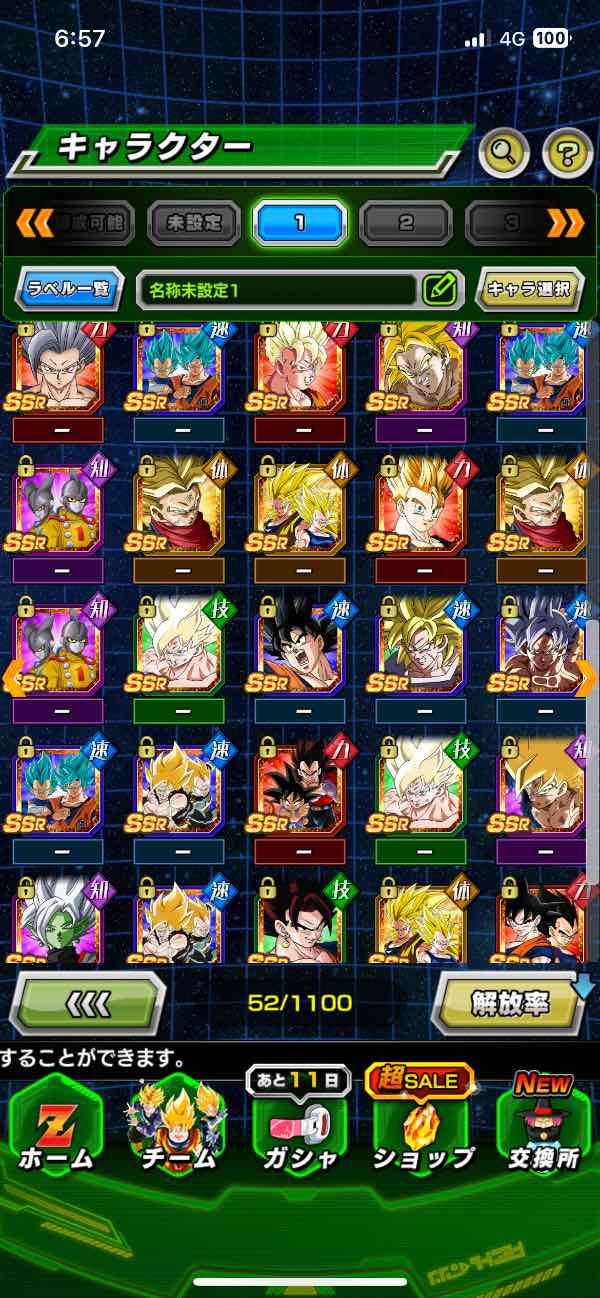Edit the label name 名称未設定1
The height and width of the screenshot is (1298, 600).
pyautogui.click(x=439, y=290)
